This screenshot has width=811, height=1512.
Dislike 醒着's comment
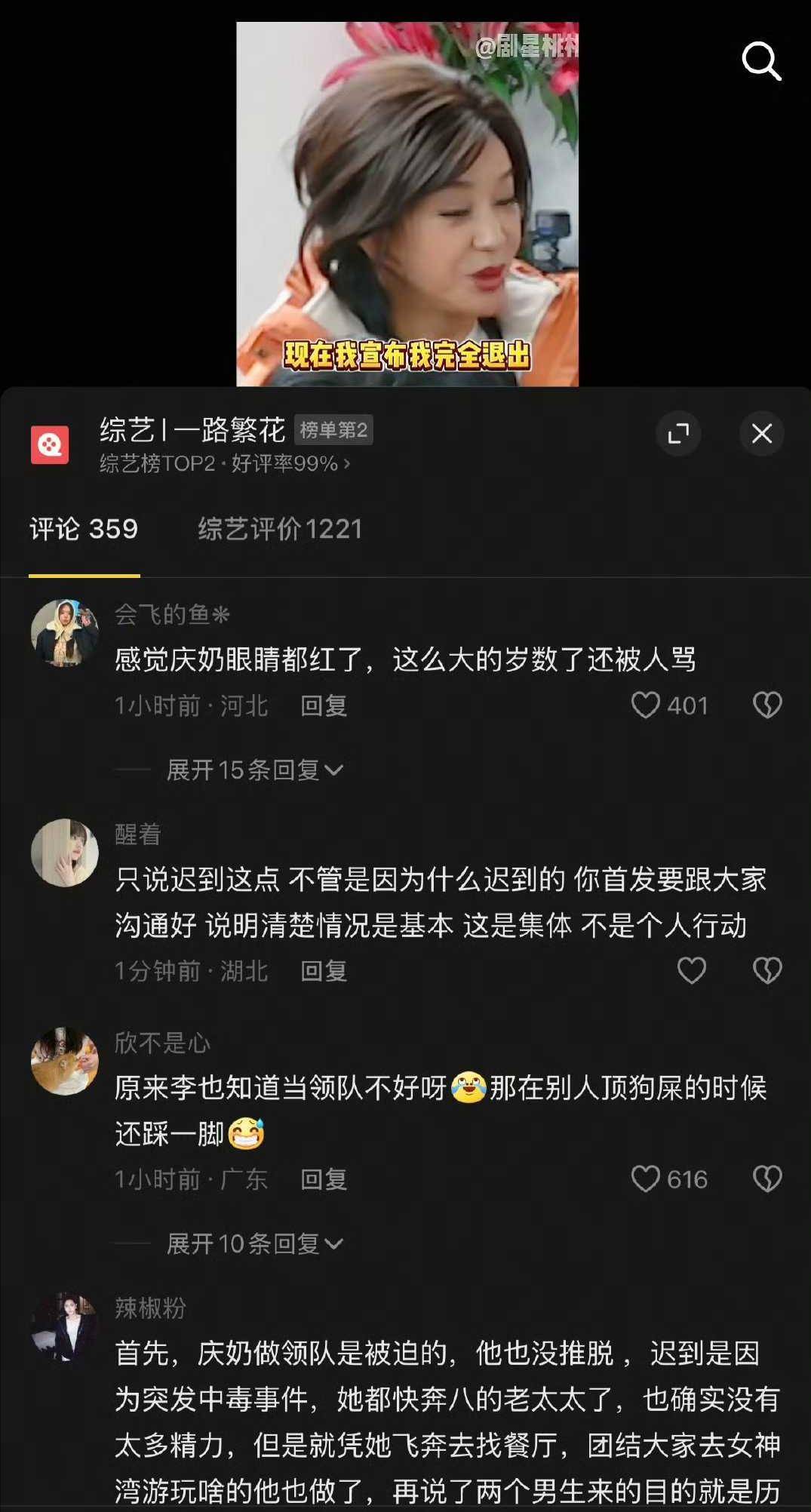tap(767, 970)
